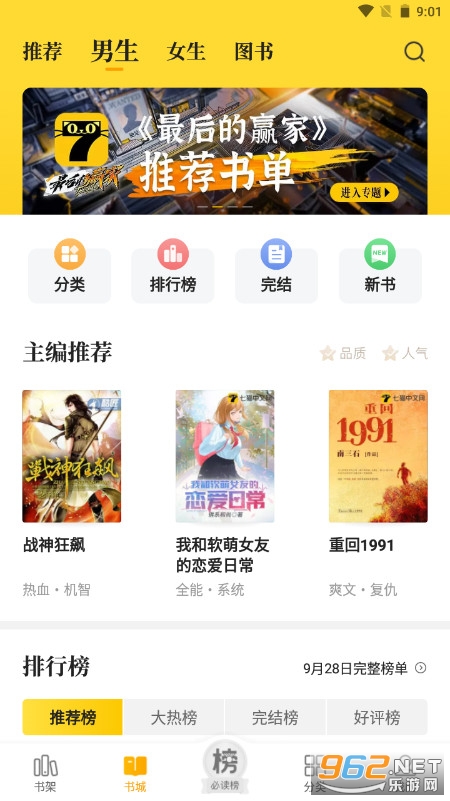Open the 新书 shortcut
450x801 pixels.
point(380,271)
